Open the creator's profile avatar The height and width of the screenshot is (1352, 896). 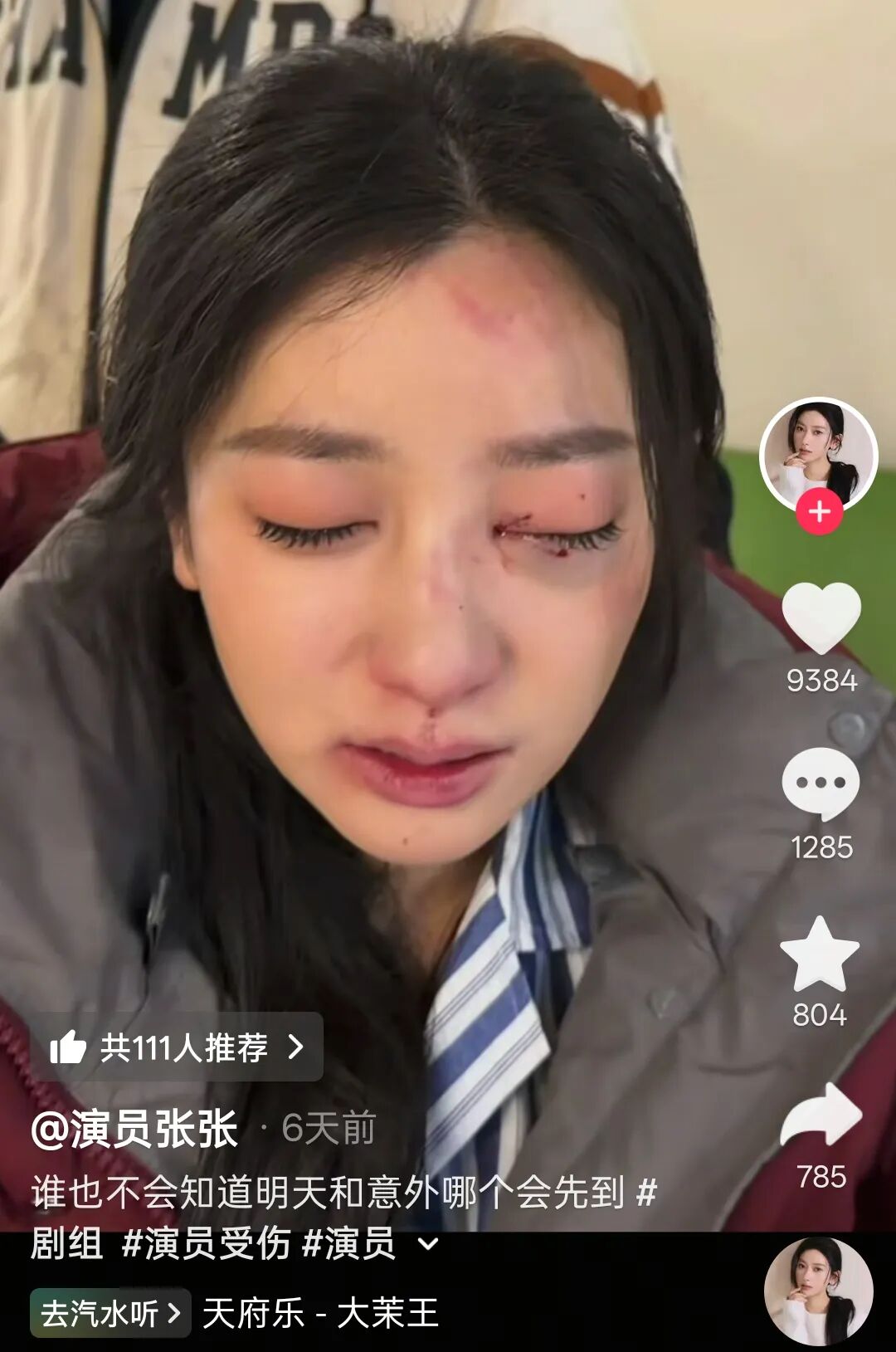click(x=818, y=453)
